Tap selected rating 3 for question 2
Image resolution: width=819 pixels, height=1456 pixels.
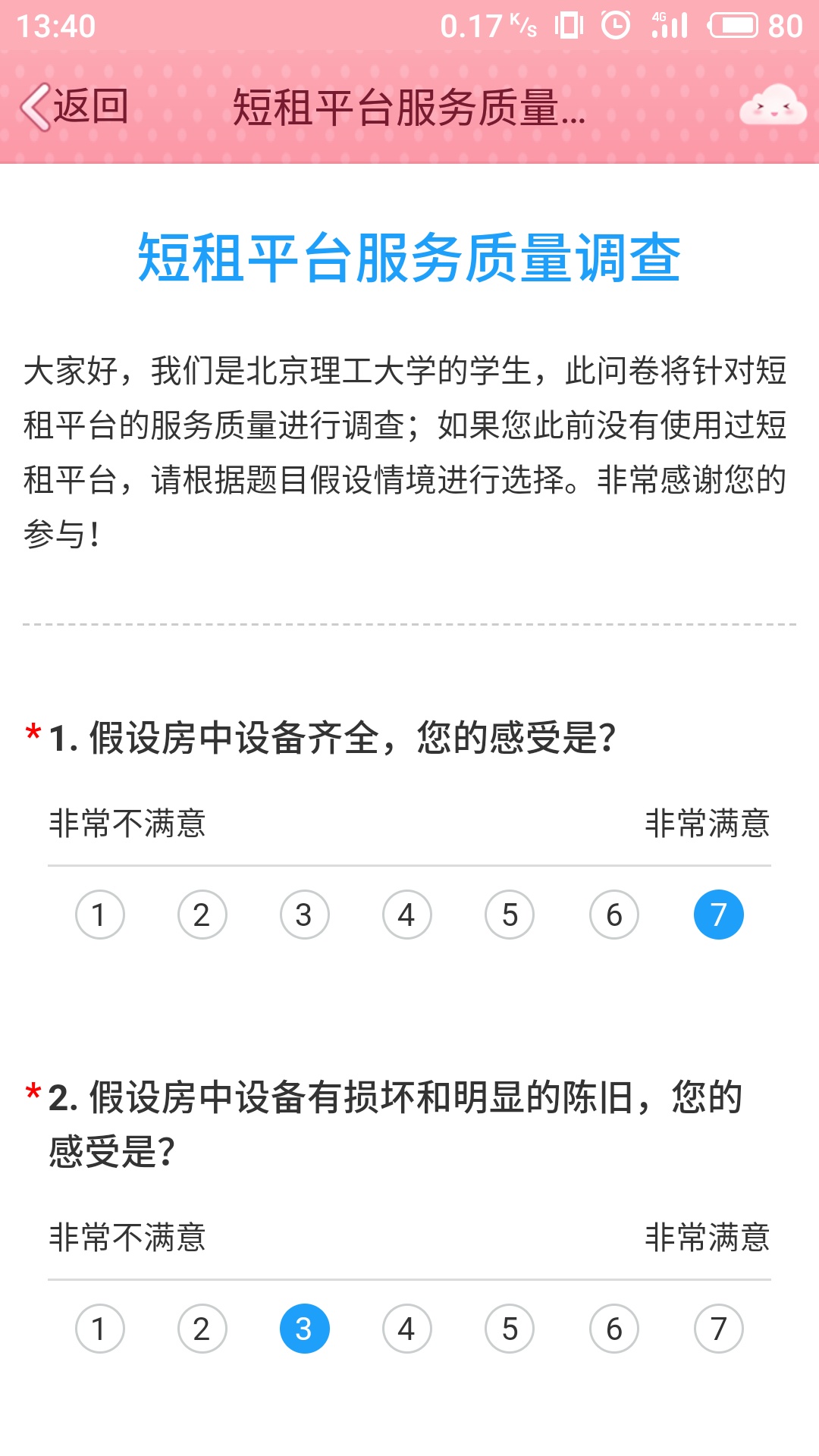304,1329
